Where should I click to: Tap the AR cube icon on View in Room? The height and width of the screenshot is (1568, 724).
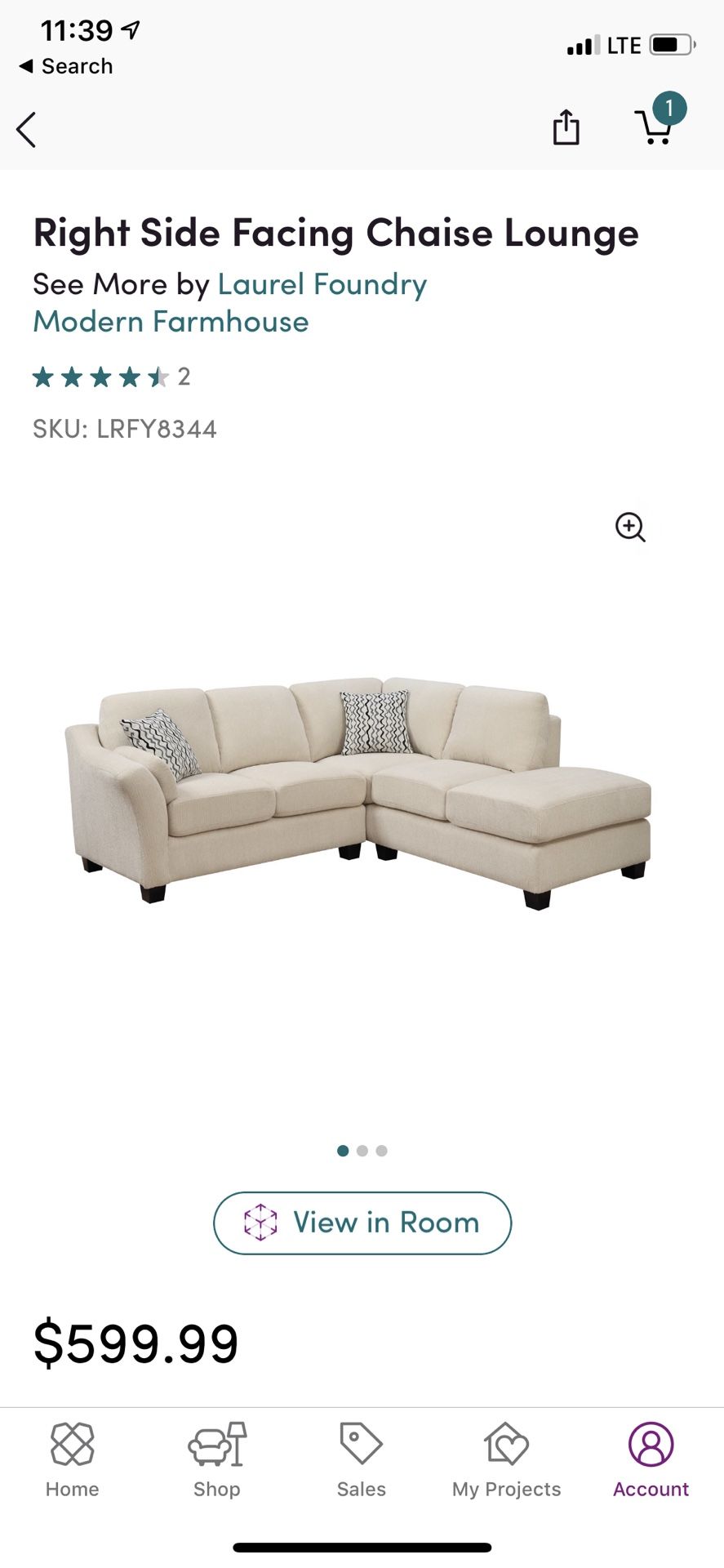pyautogui.click(x=261, y=1223)
